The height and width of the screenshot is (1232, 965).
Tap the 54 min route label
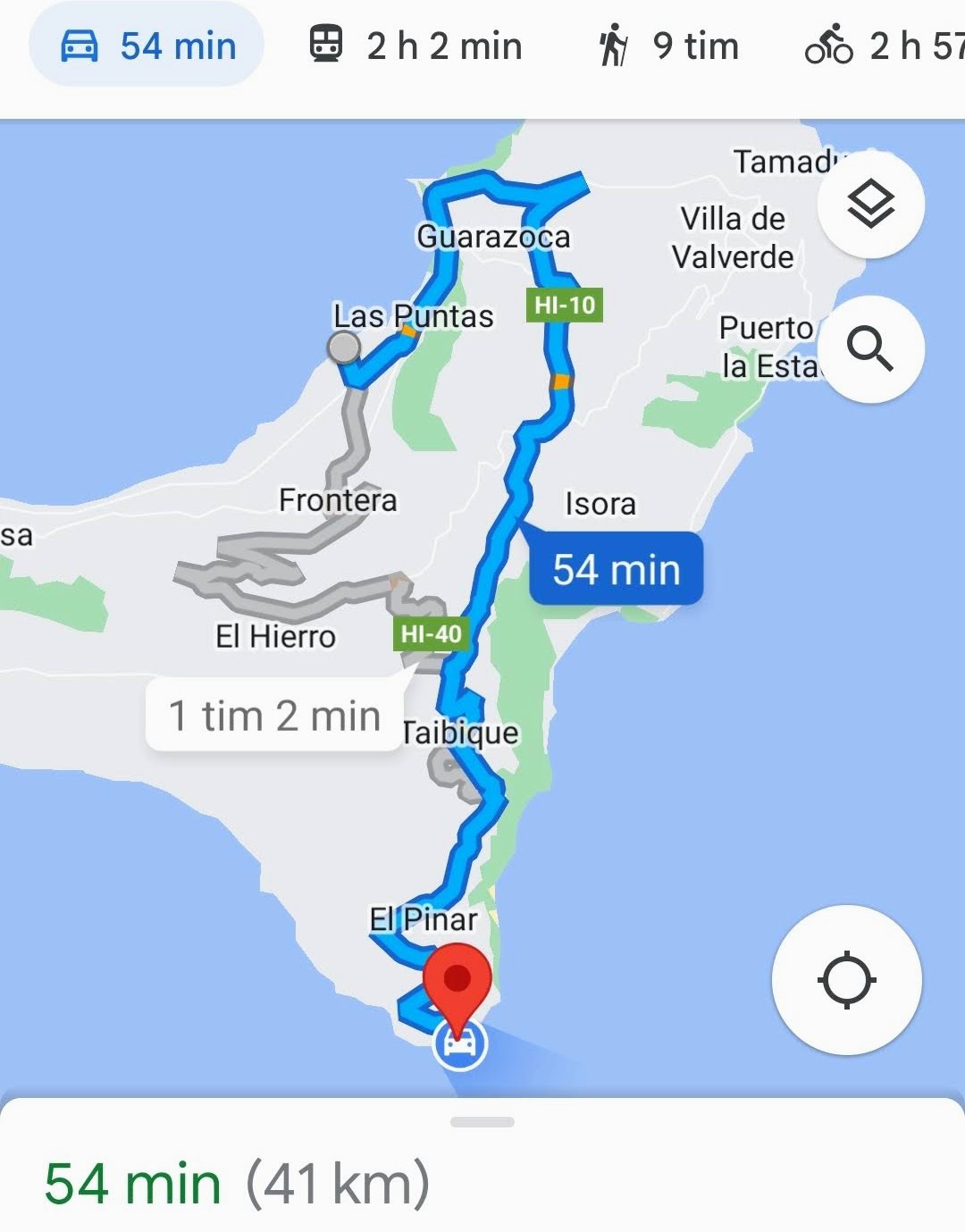pos(617,569)
